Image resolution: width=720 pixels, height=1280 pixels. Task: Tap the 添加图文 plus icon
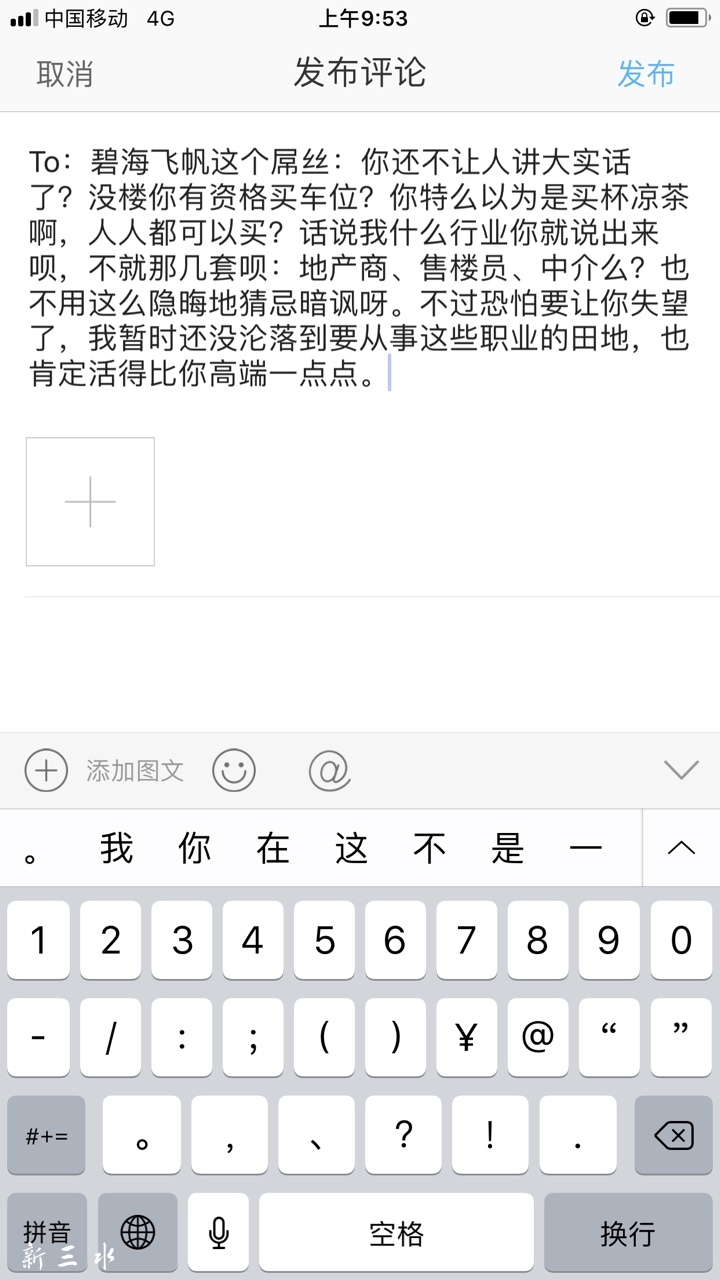pos(45,771)
